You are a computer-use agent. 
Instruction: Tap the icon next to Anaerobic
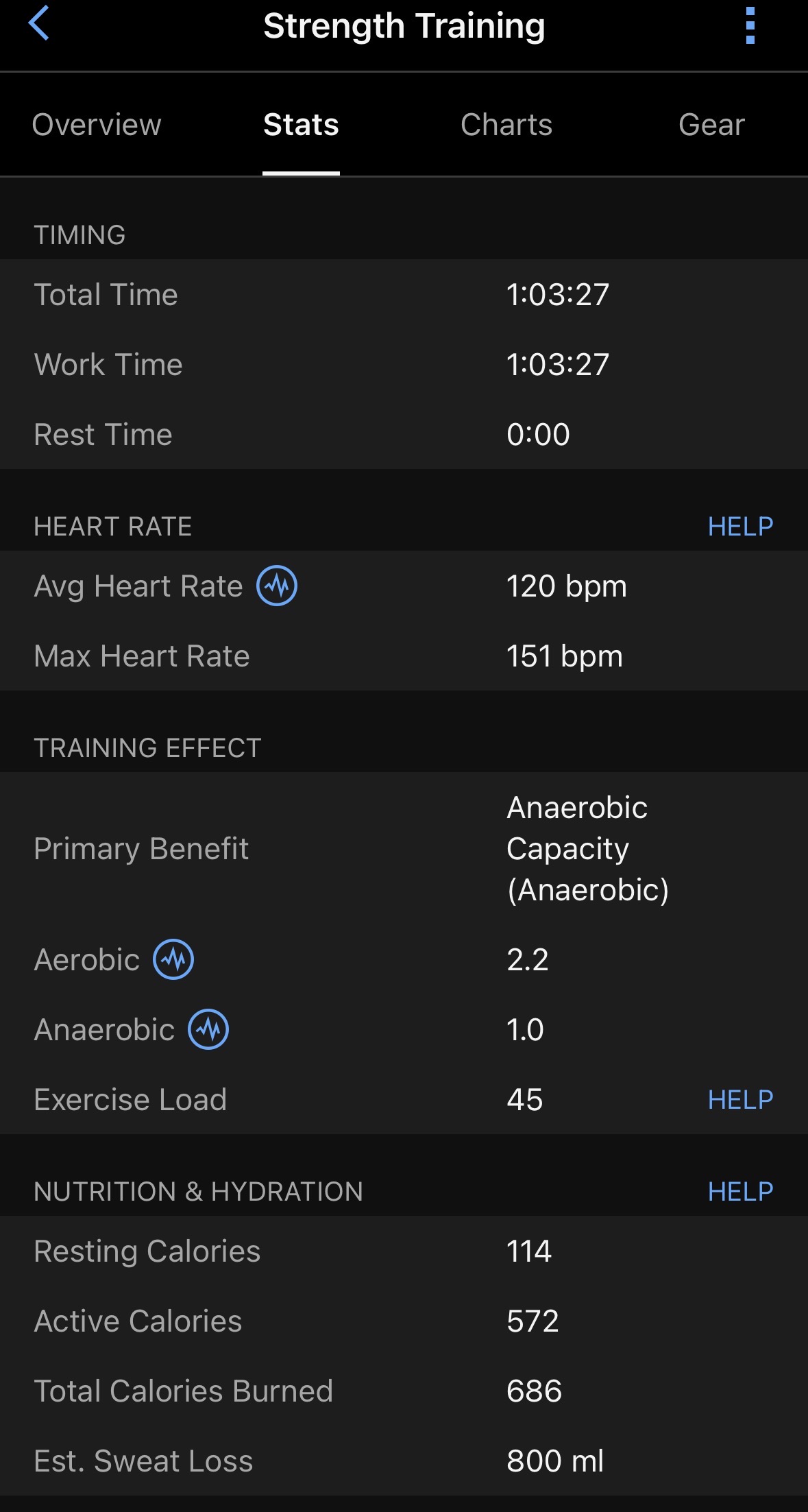click(208, 1029)
